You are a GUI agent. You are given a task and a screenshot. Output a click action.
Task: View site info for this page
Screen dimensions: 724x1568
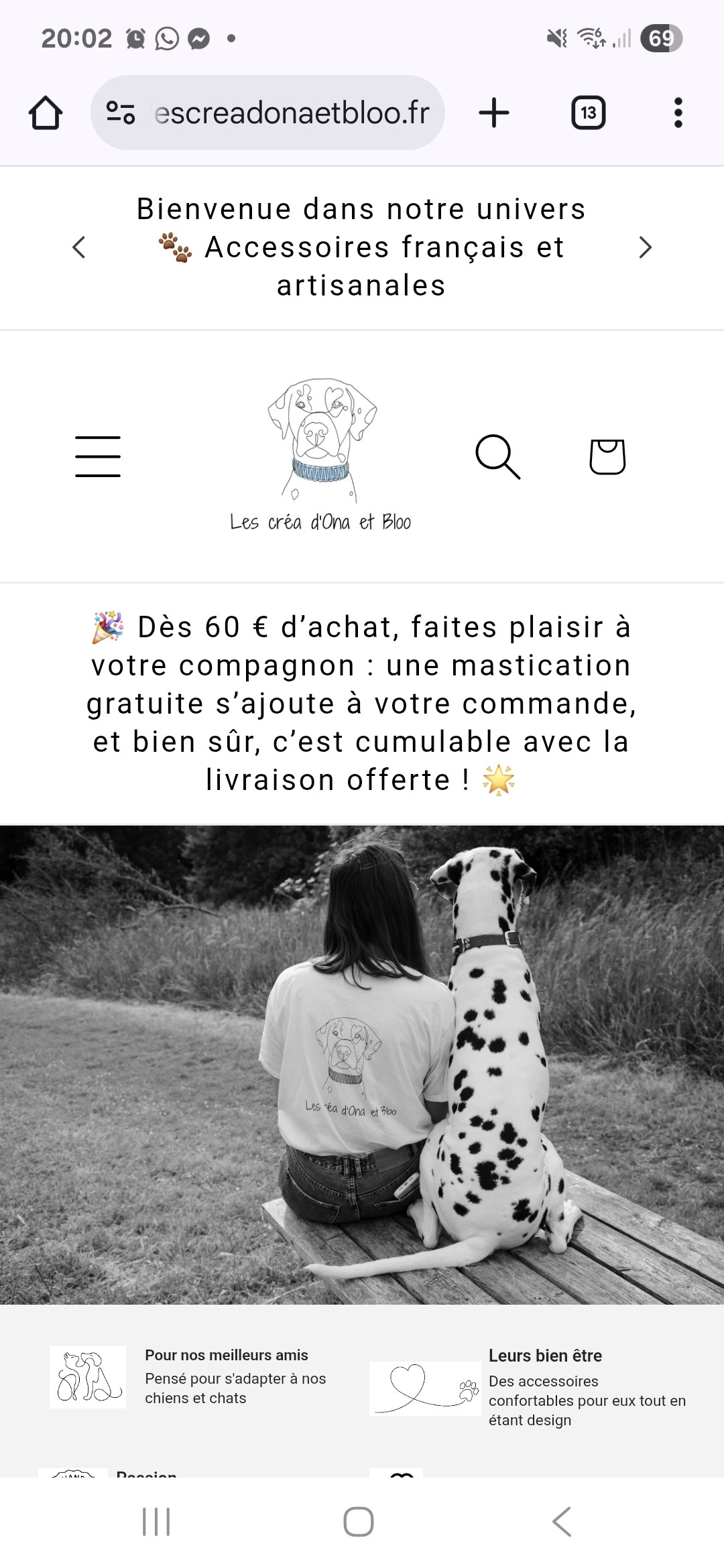tap(121, 113)
